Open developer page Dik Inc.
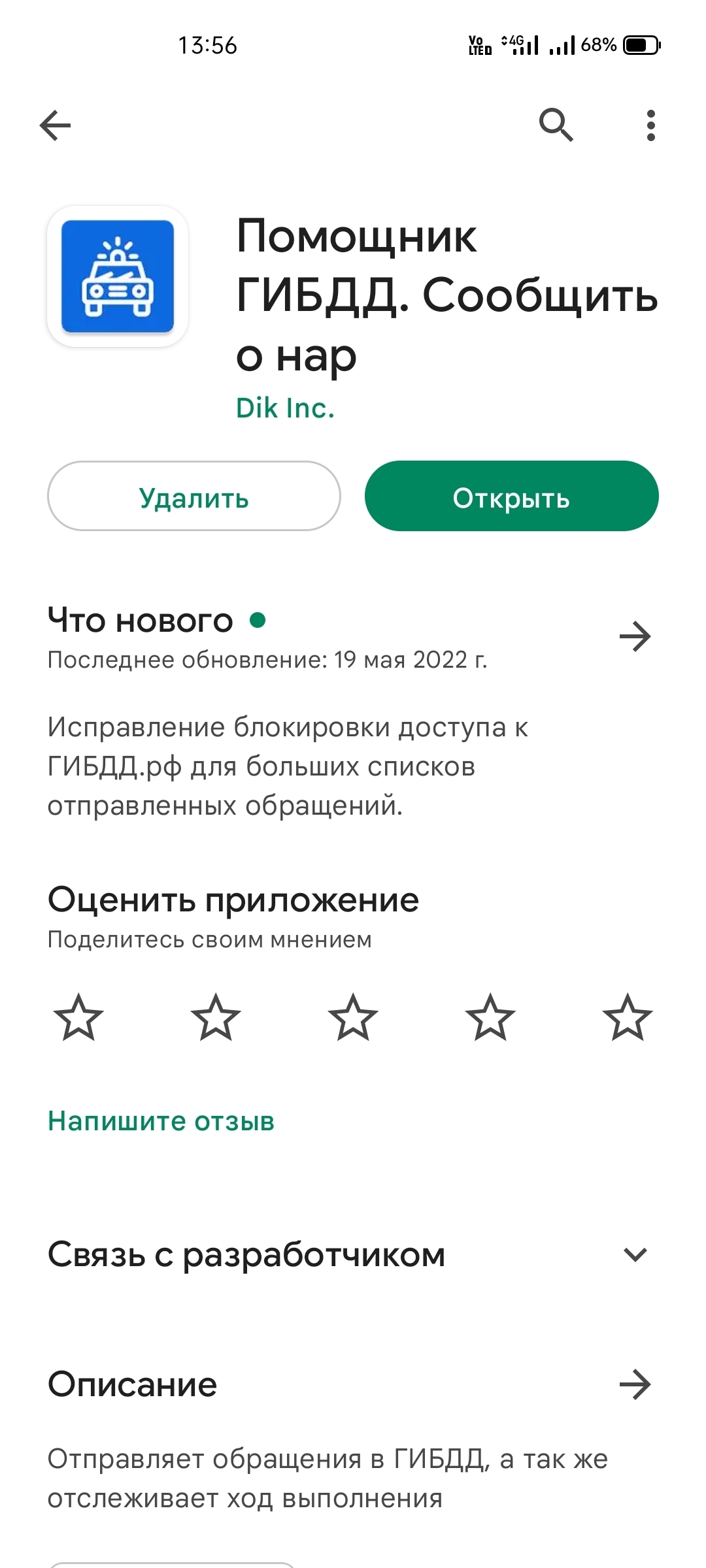The width and height of the screenshot is (706, 1568). [x=285, y=408]
